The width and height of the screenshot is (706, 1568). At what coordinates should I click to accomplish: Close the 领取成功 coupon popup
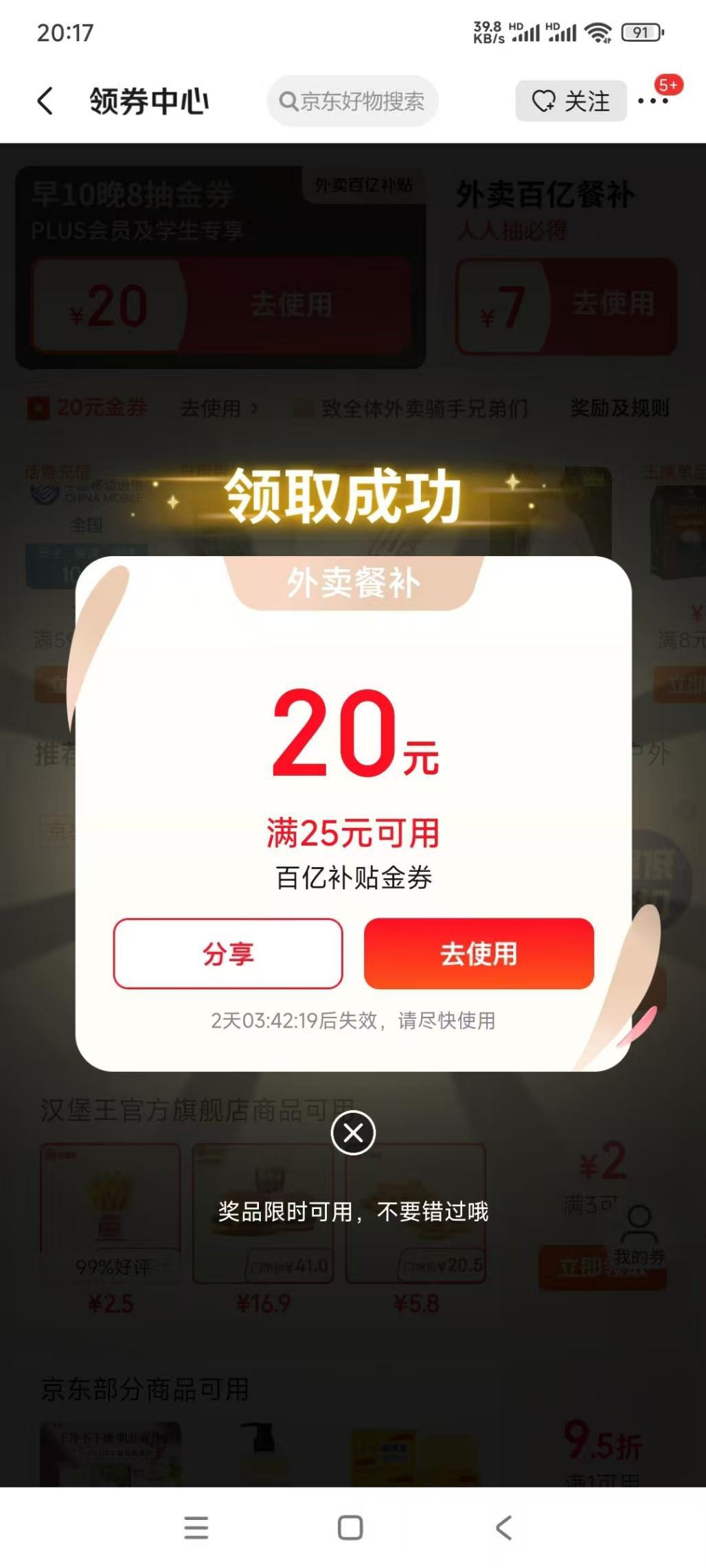click(x=353, y=1132)
